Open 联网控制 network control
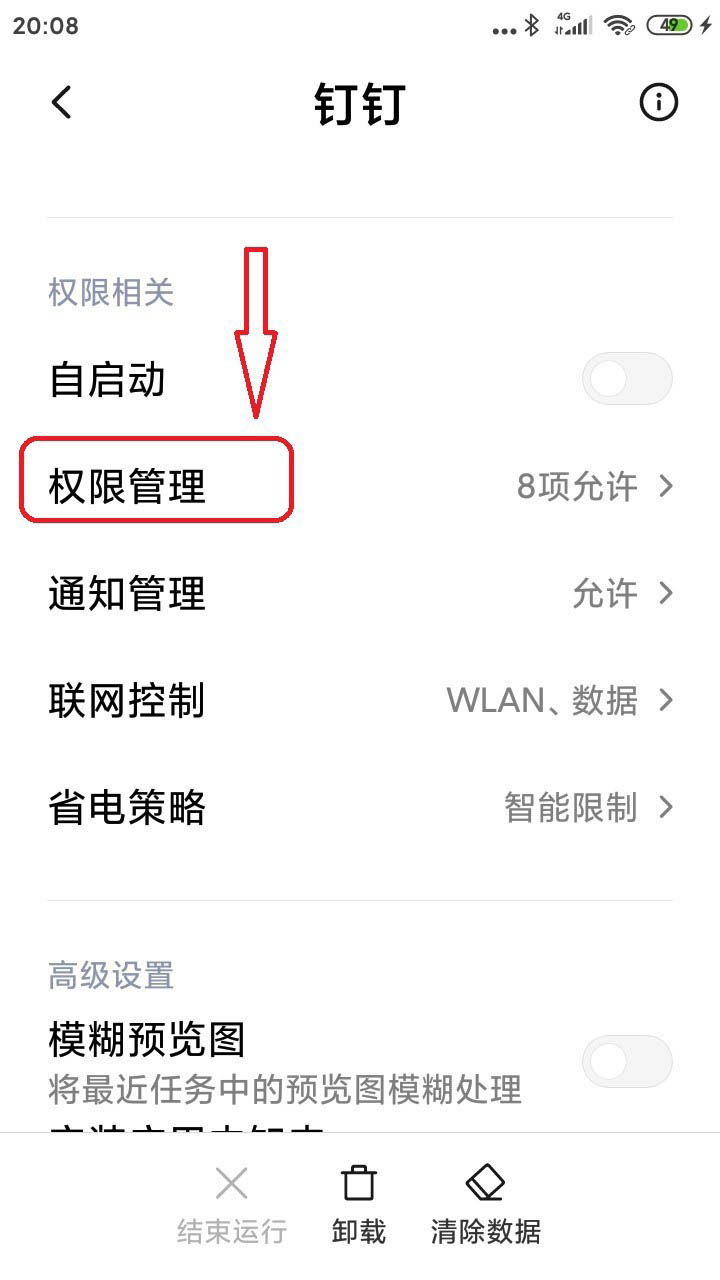The height and width of the screenshot is (1280, 720). (360, 700)
